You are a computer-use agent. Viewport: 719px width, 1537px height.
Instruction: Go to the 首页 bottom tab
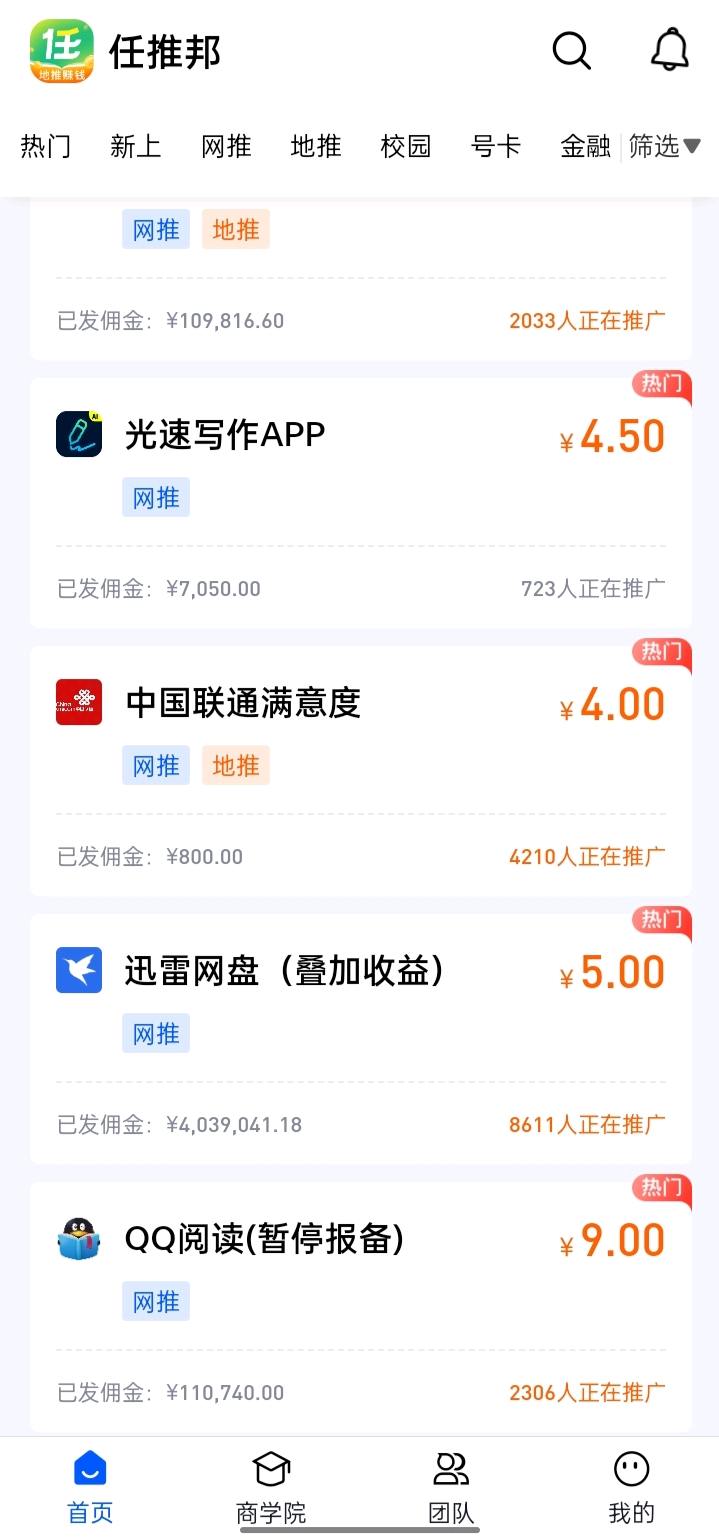point(90,1487)
